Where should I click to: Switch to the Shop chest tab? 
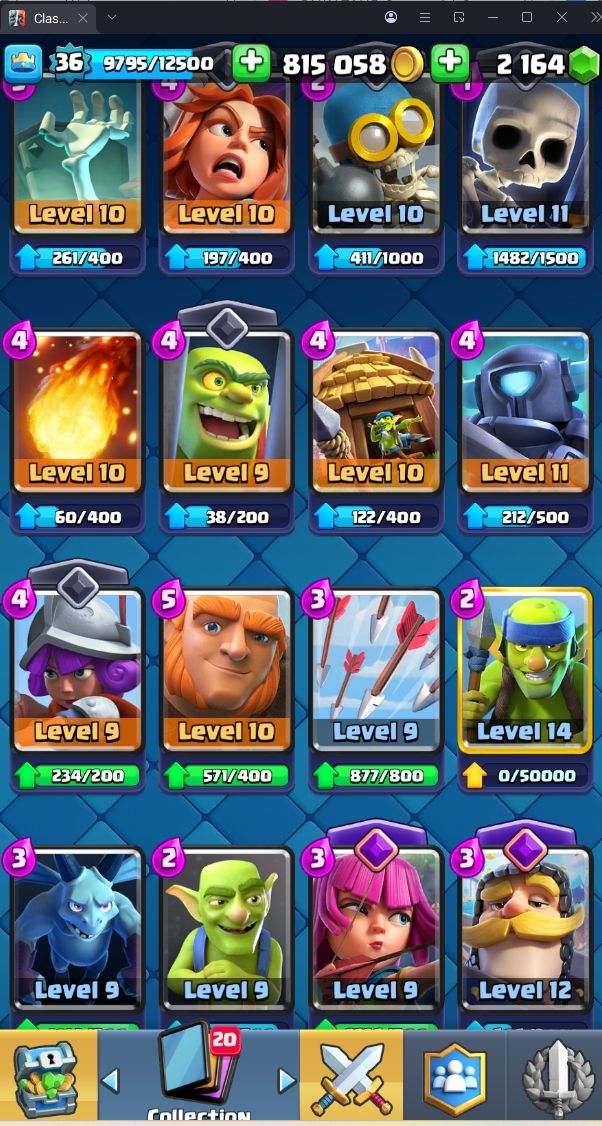point(48,1075)
